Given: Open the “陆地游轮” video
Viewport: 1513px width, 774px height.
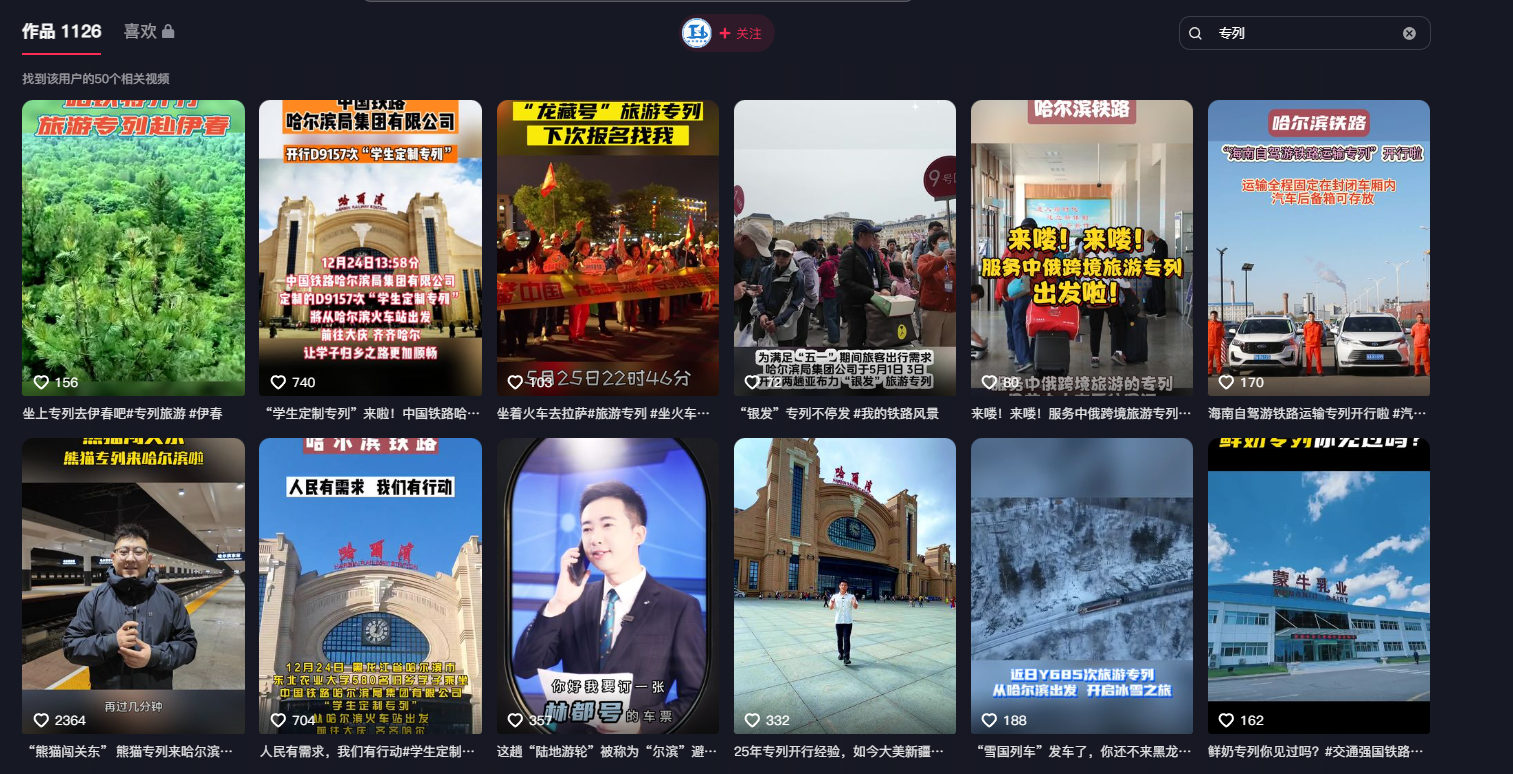Looking at the screenshot, I should point(608,586).
